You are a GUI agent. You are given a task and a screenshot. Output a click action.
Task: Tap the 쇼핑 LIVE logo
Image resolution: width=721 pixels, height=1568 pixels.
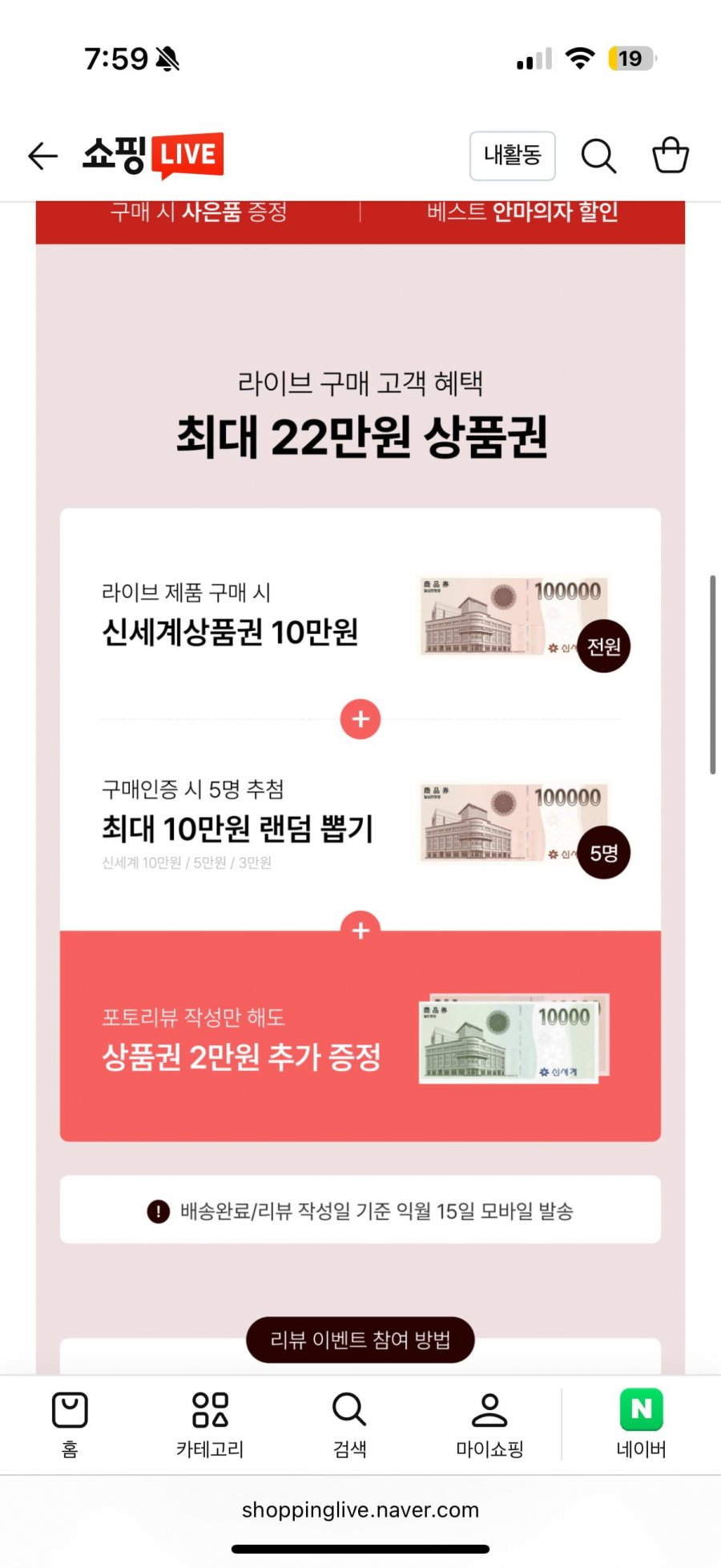[153, 155]
